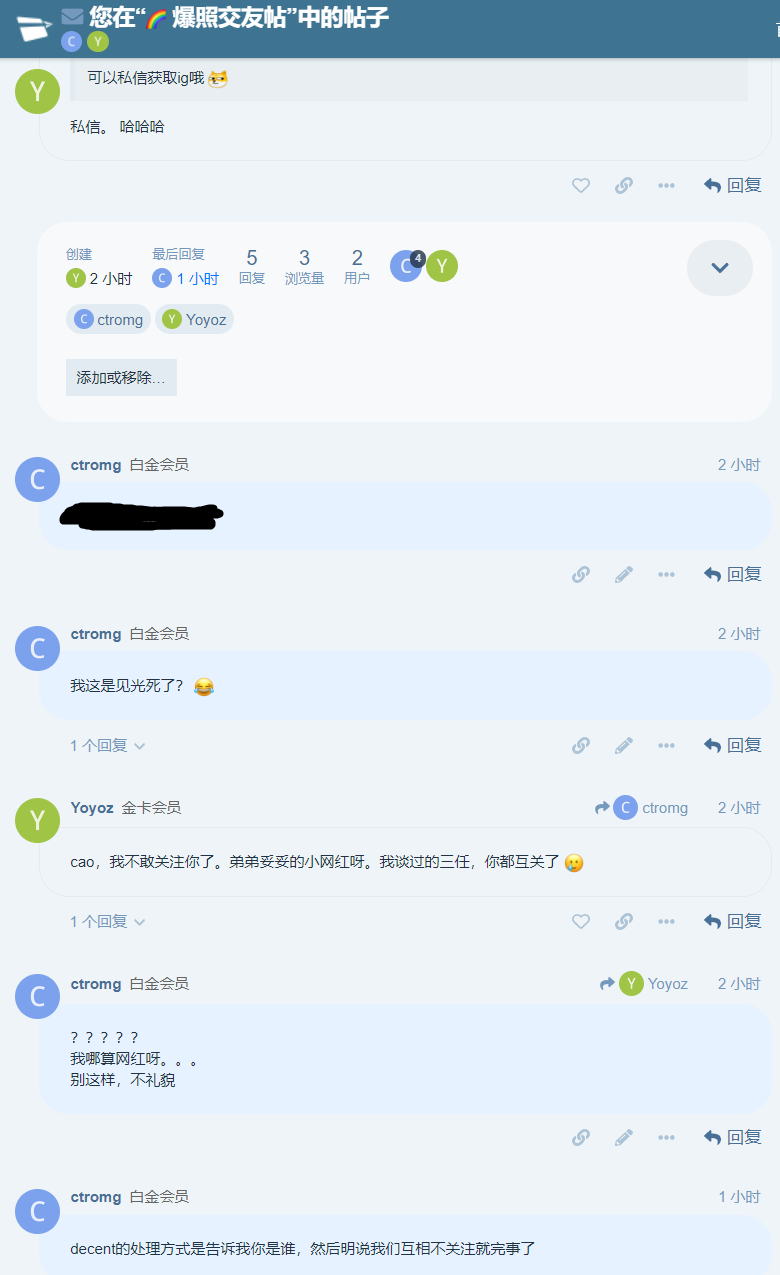Screen dimensions: 780x1275
Task: Reply to the 我哪算网红呀 post
Action: pos(733,1137)
